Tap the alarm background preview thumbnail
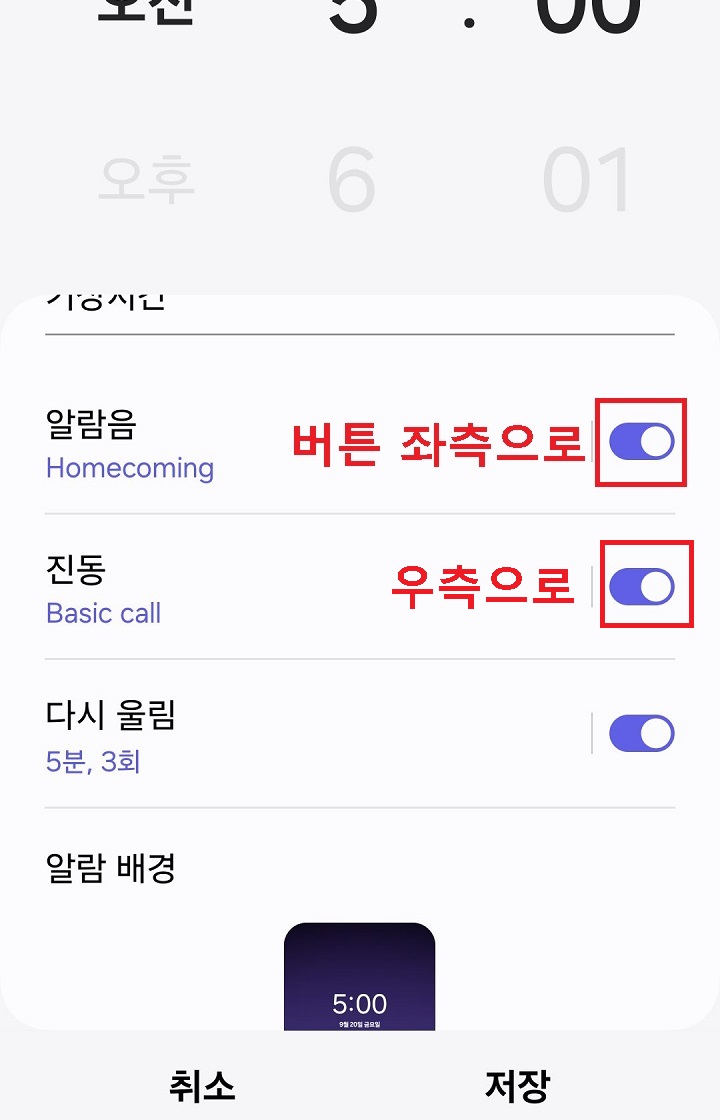This screenshot has width=720, height=1120. [360, 975]
